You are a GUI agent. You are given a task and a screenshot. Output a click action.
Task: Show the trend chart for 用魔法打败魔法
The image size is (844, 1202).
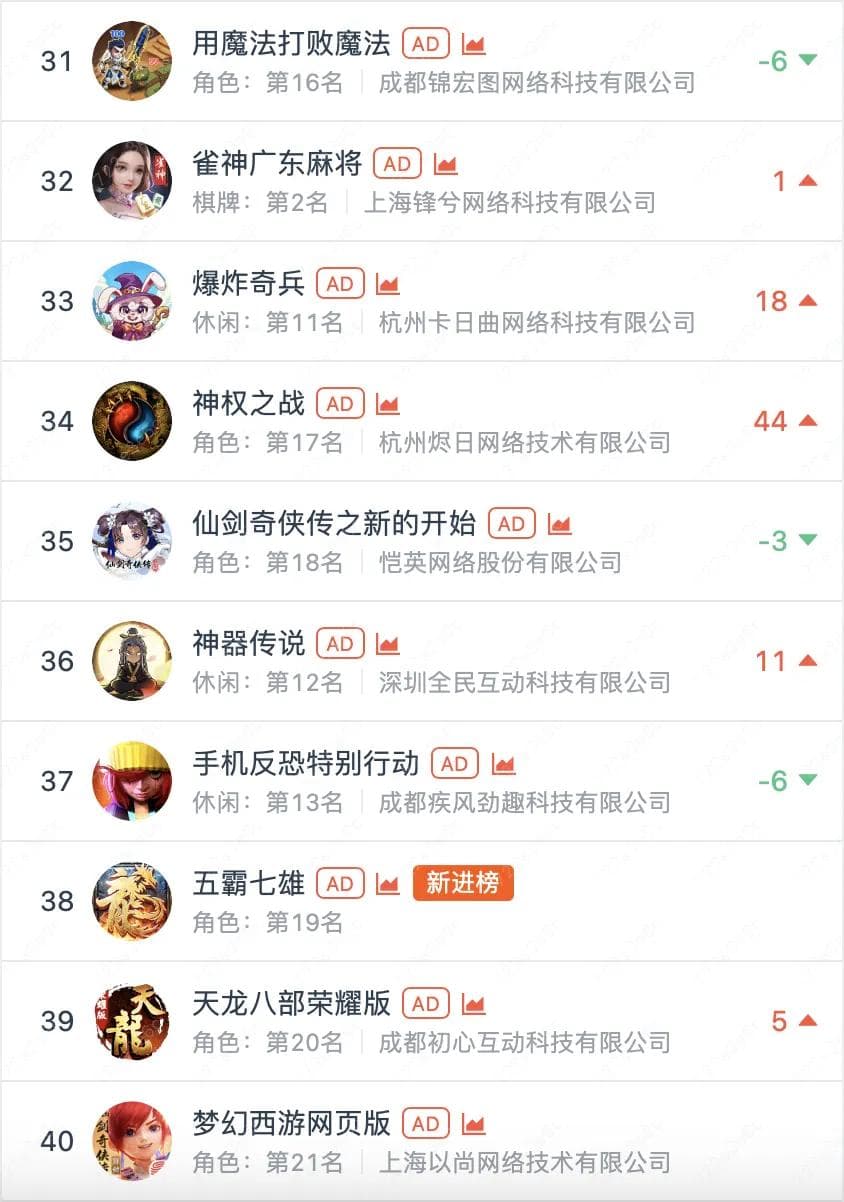[473, 44]
